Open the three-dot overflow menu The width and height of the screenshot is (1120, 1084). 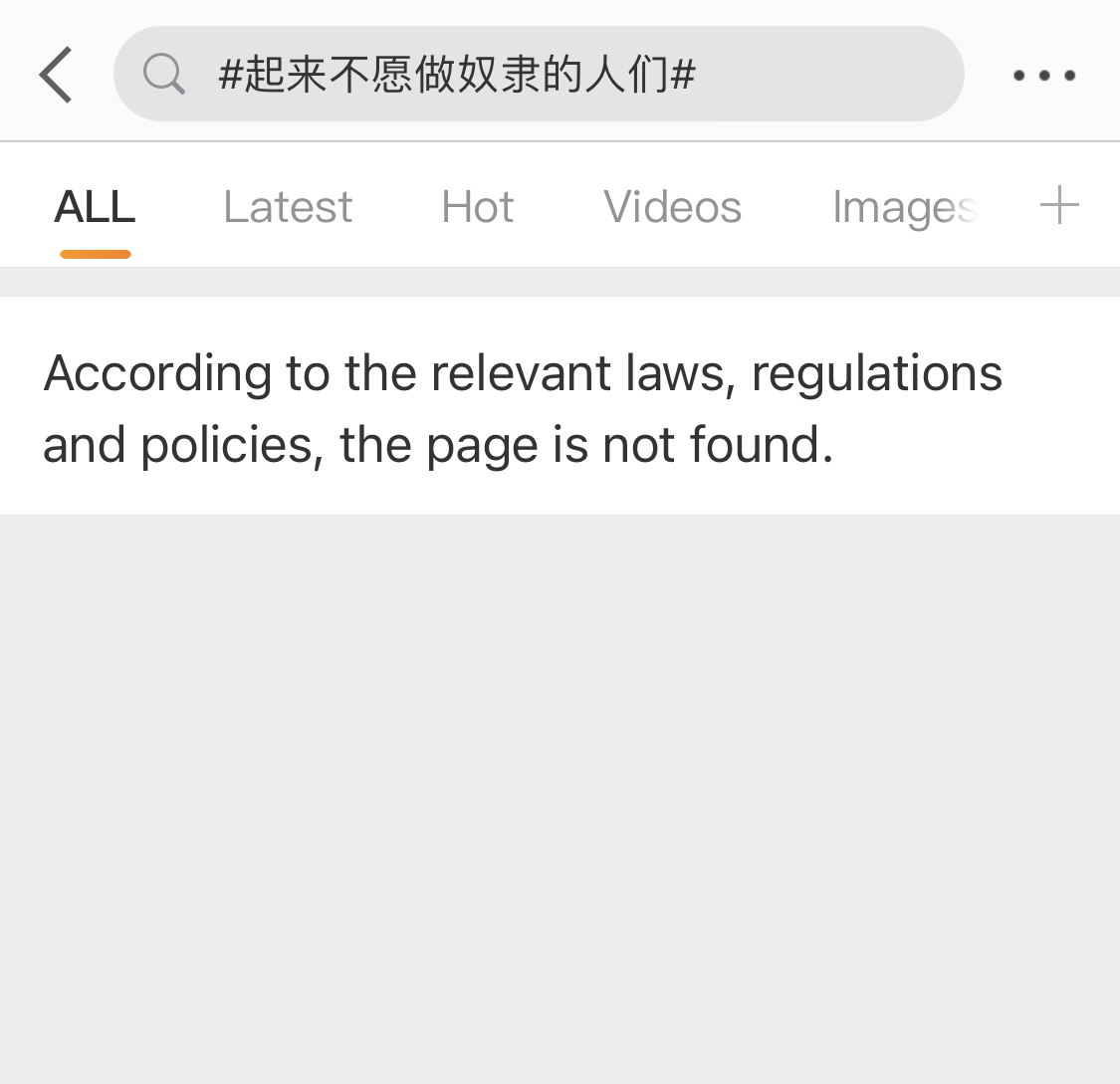point(1043,75)
